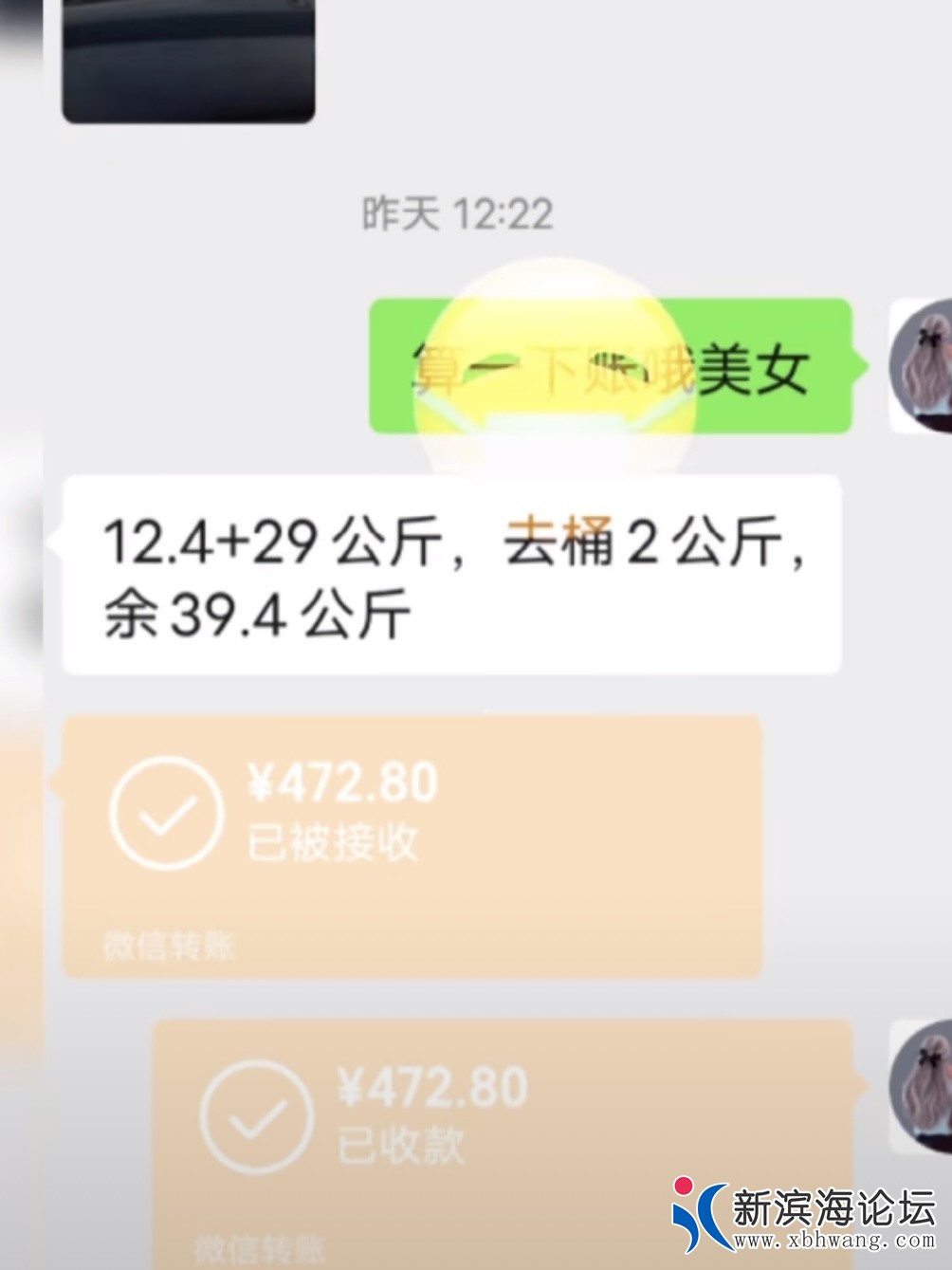This screenshot has height=1270, width=952.
Task: Tap the avatar beside the green 美女 message
Action: pyautogui.click(x=922, y=366)
